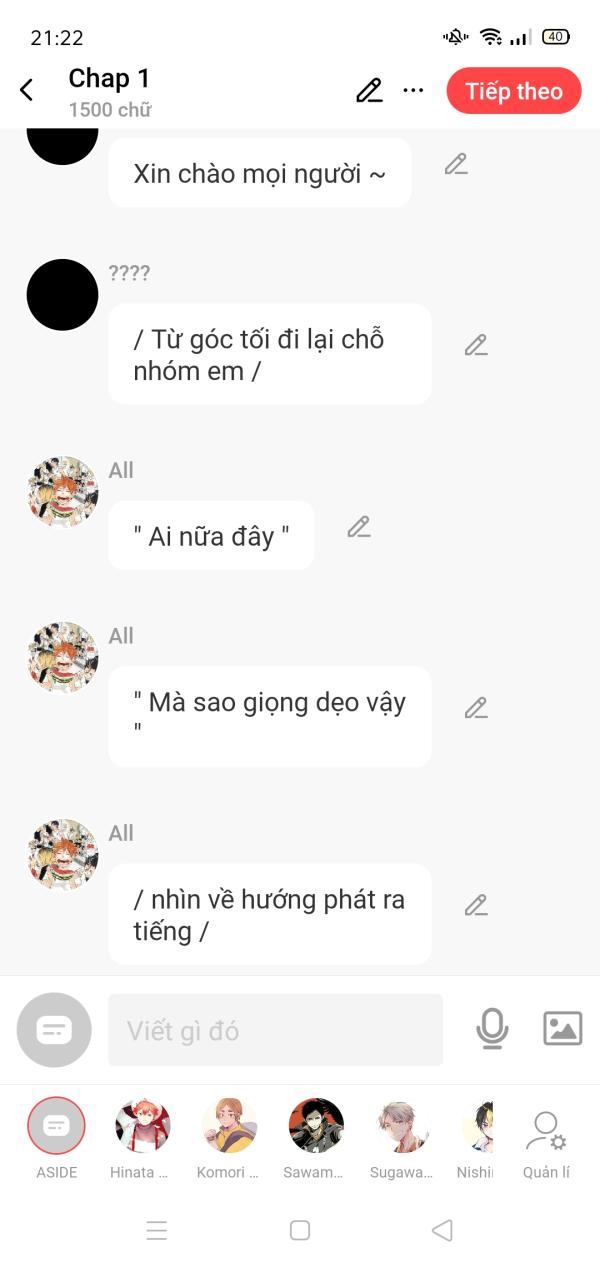Edit the message "nhìn về hướng phát ra tiếng"
The image size is (600, 1267).
pos(476,906)
